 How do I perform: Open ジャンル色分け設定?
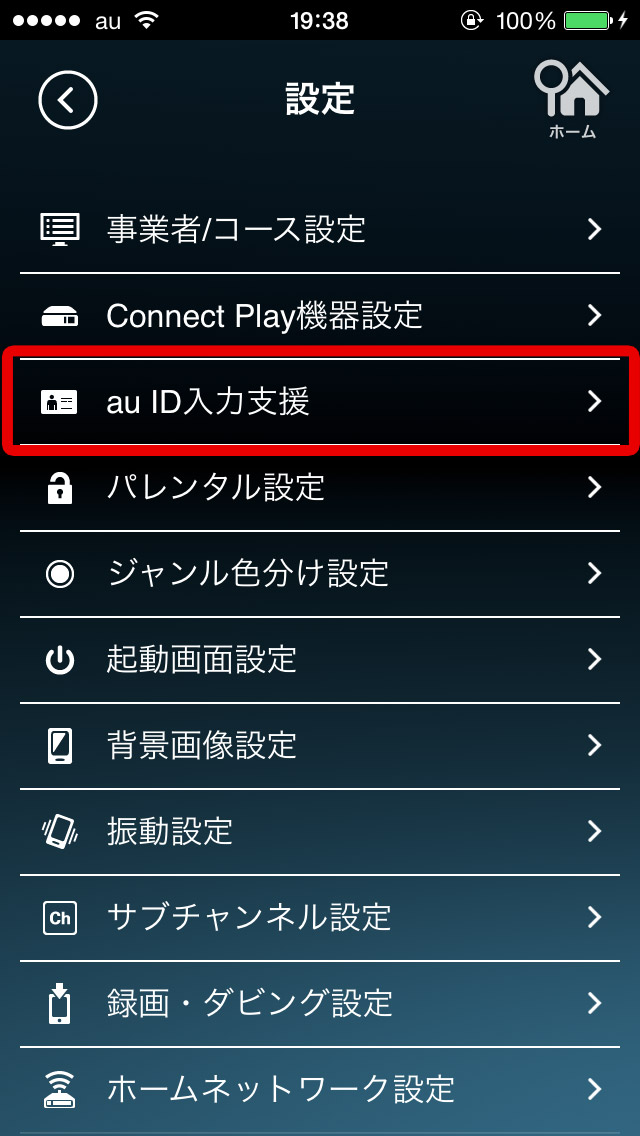pyautogui.click(x=320, y=574)
